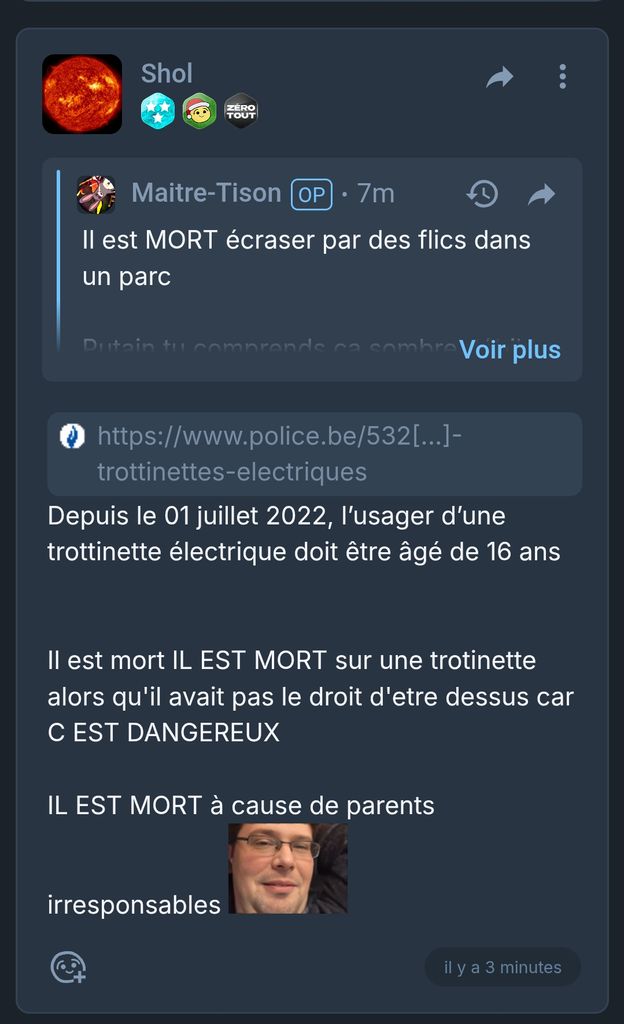Screen dimensions: 624x1024
Task: Open Shol's profile avatar
Action: pyautogui.click(x=82, y=94)
